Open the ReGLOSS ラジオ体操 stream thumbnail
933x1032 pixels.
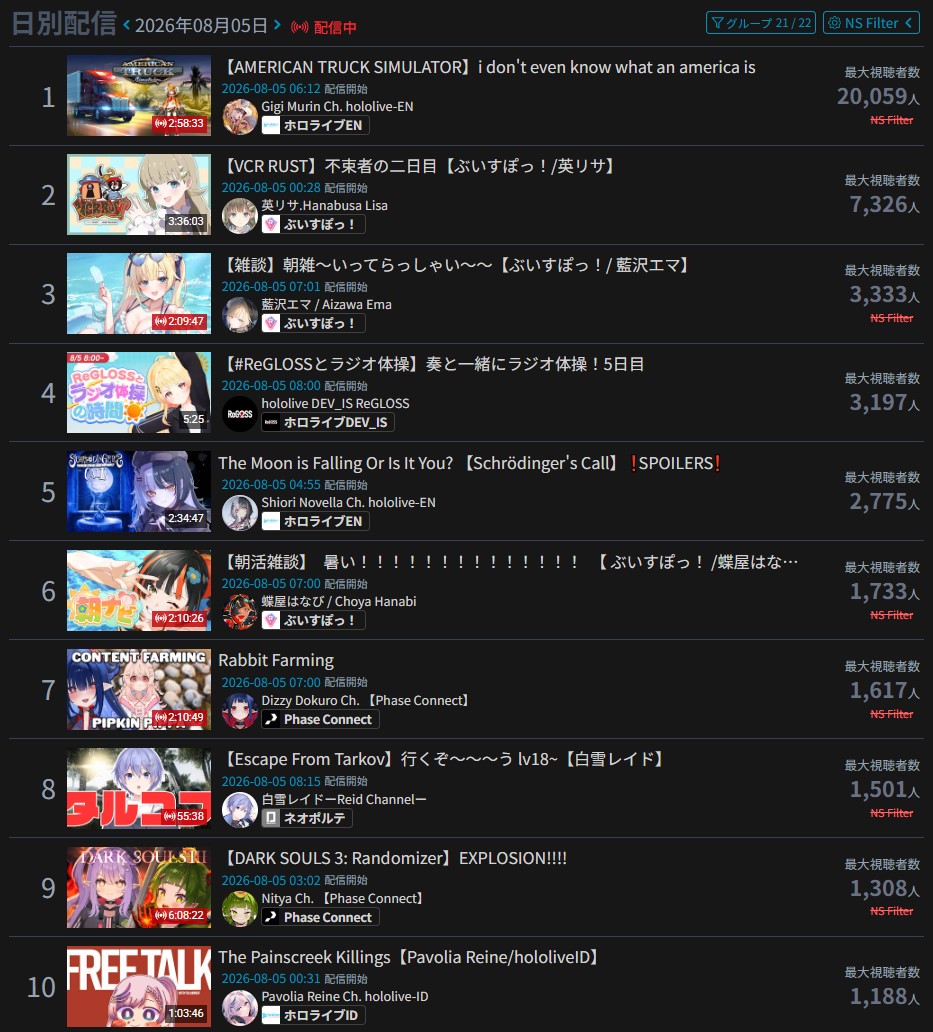[x=139, y=392]
